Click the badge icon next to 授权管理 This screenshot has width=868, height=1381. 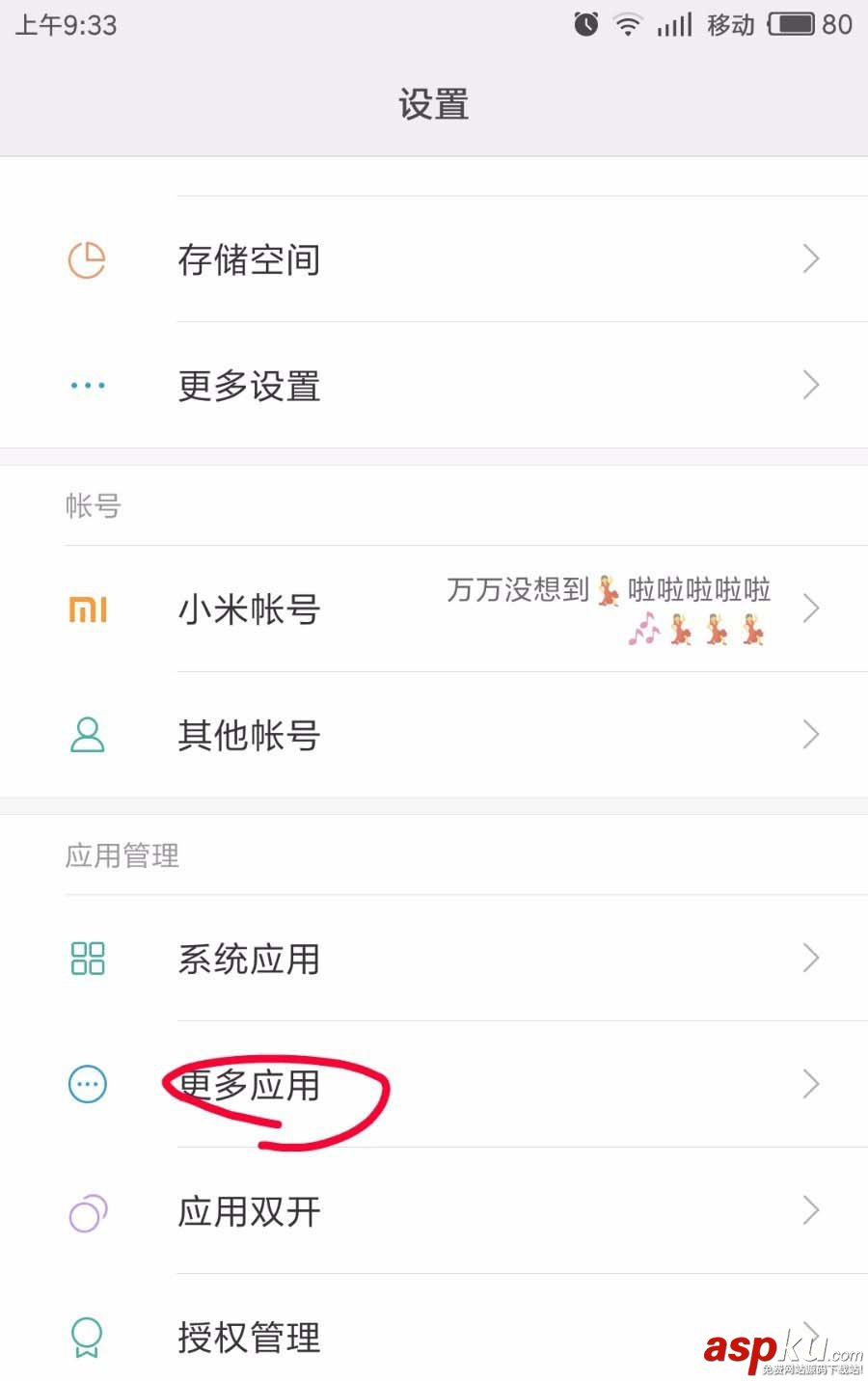[x=87, y=1338]
